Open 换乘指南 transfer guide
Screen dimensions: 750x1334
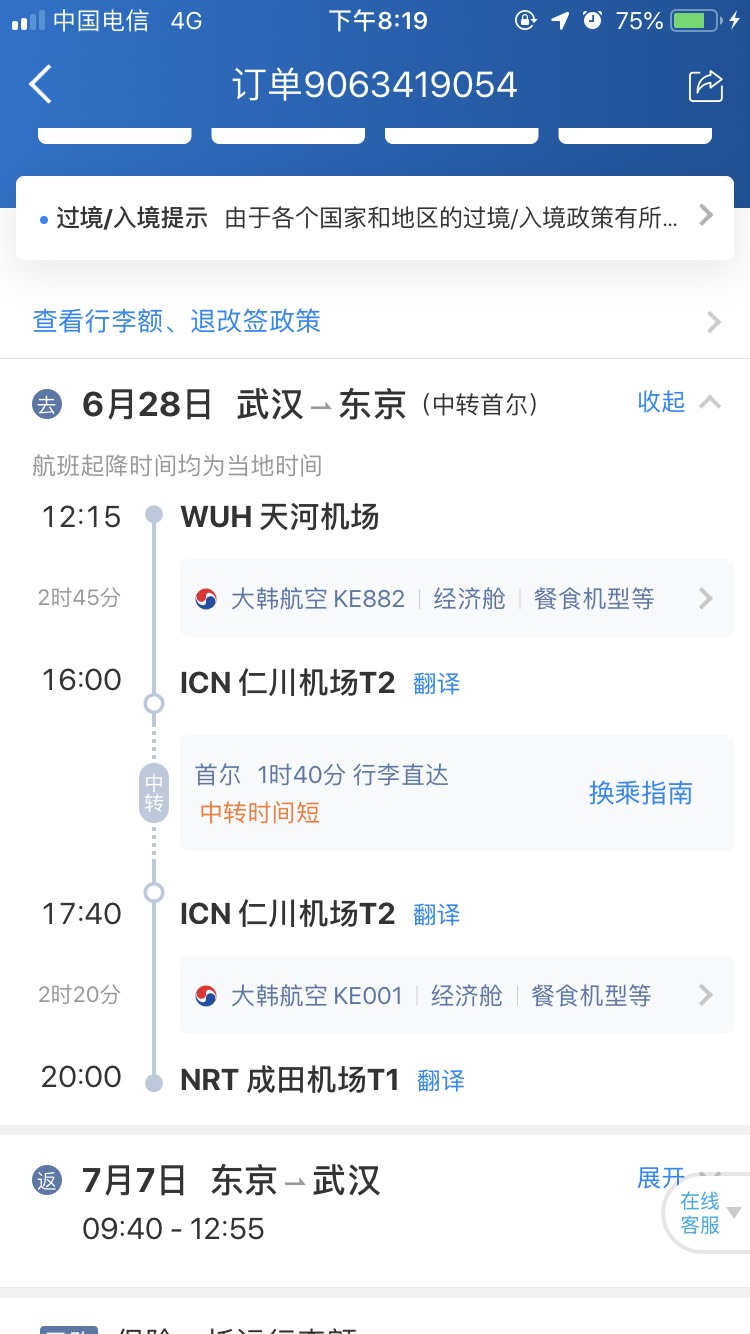[x=640, y=793]
